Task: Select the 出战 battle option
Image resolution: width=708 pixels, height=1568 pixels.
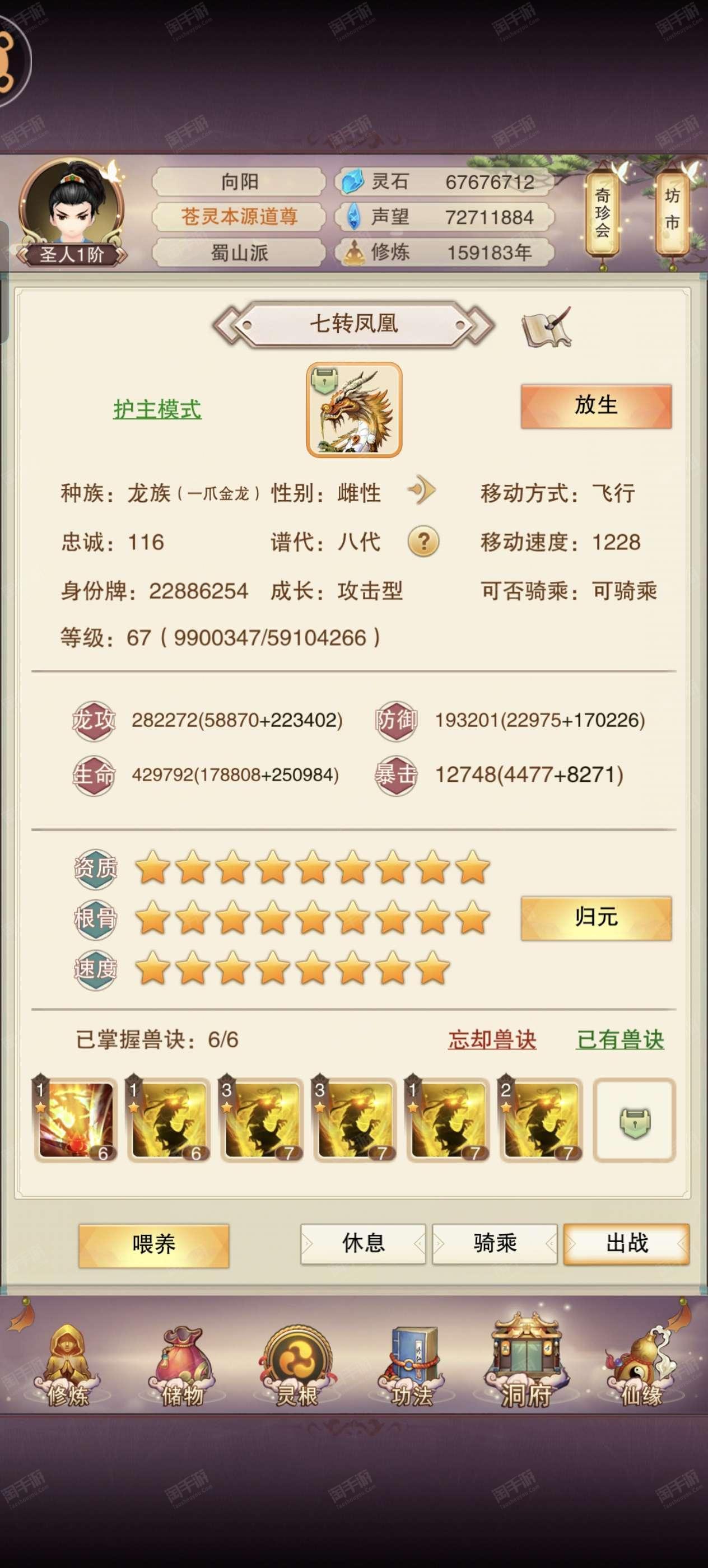Action: pyautogui.click(x=626, y=1244)
